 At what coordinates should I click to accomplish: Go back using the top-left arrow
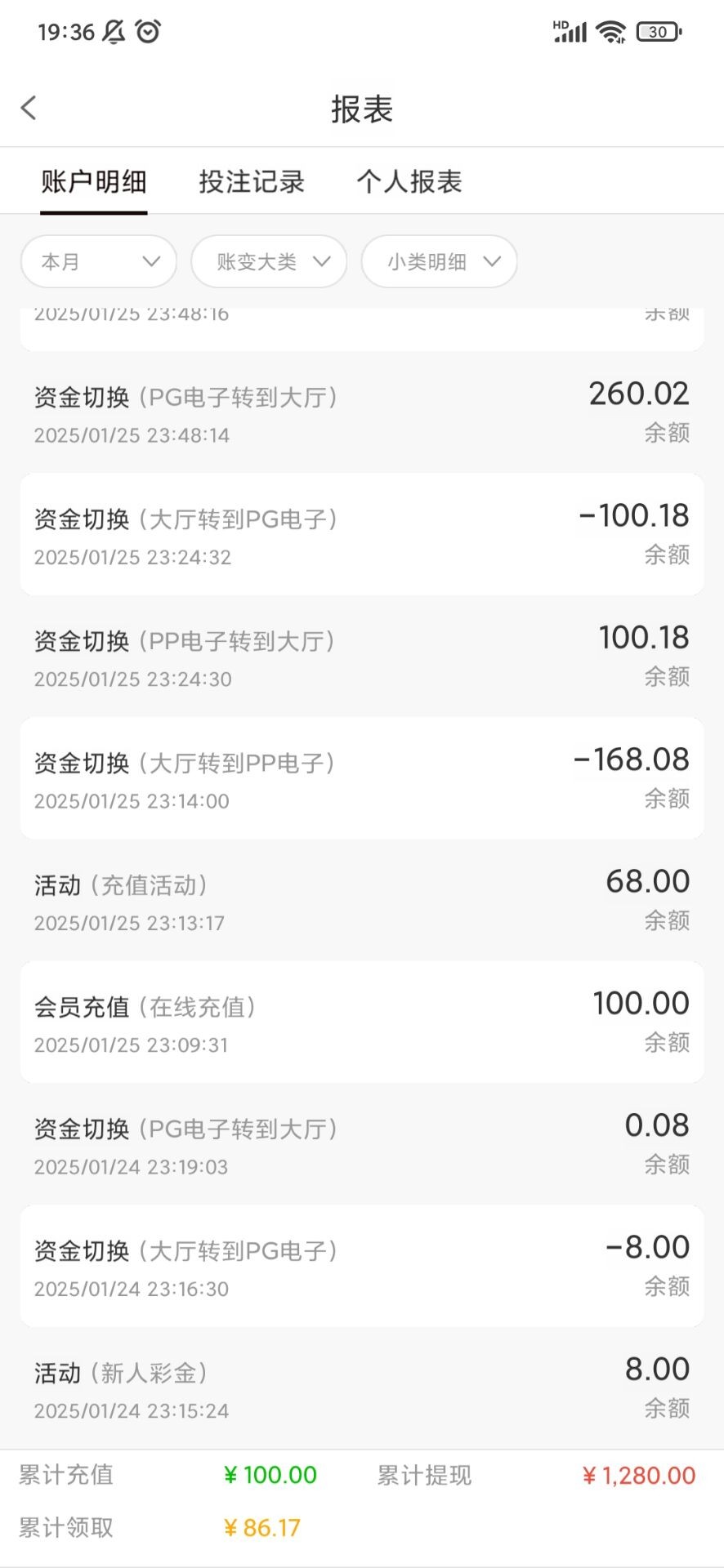coord(29,108)
